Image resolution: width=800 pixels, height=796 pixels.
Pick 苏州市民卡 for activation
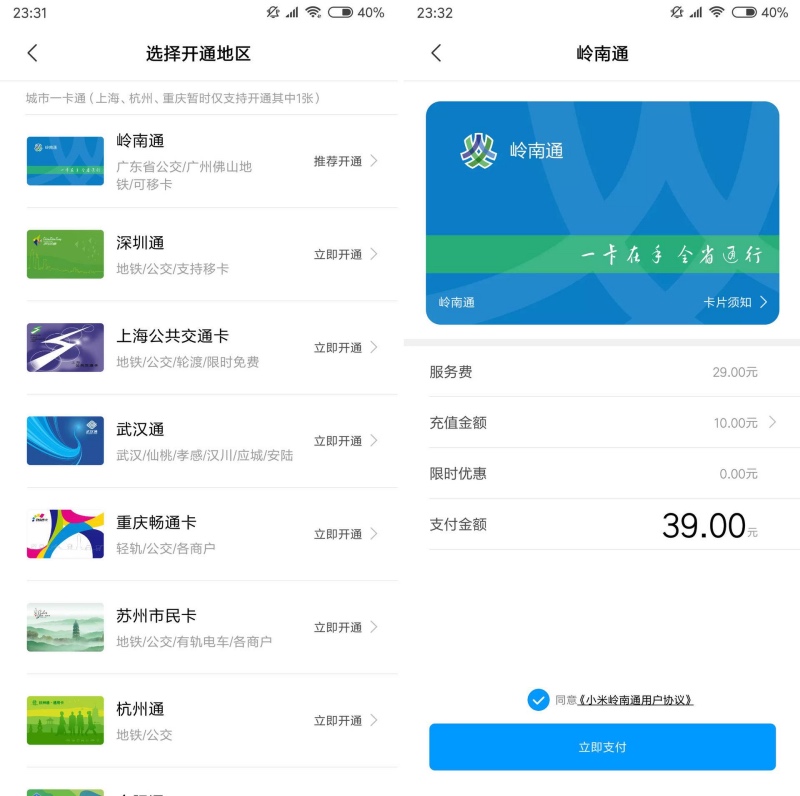pos(200,627)
